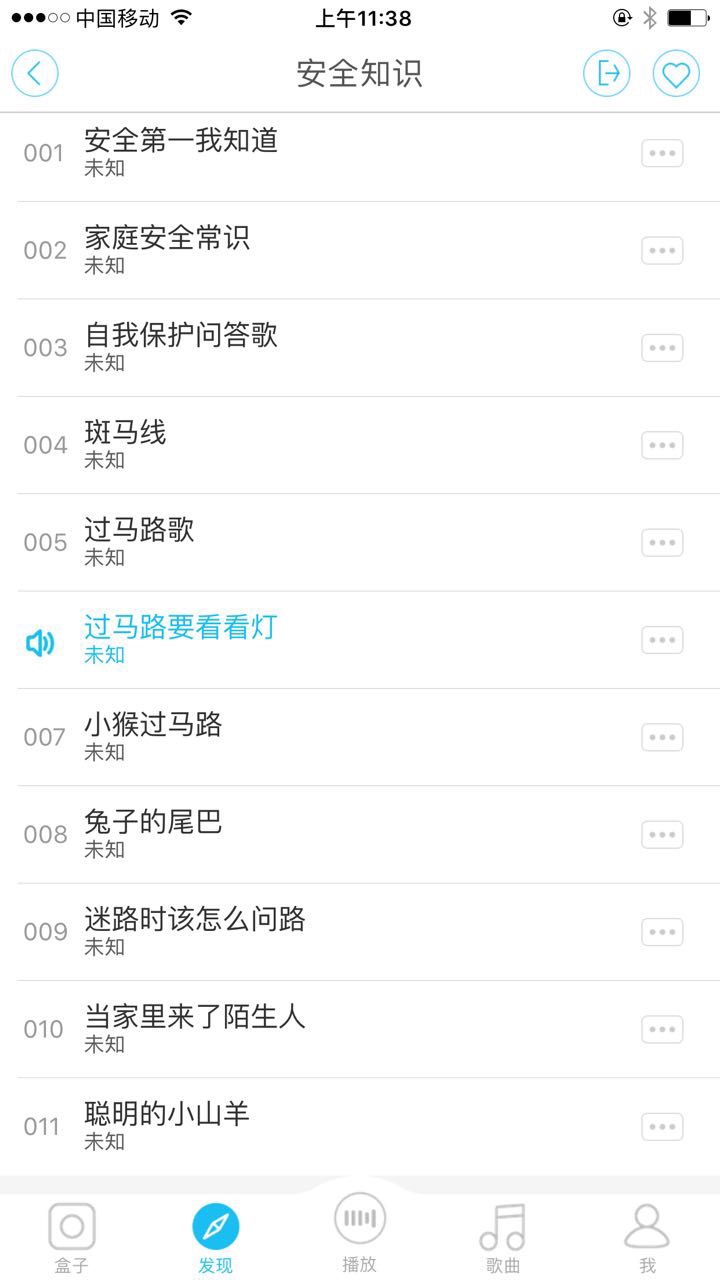Open more options for 斑马线
The image size is (720, 1280).
(x=662, y=445)
